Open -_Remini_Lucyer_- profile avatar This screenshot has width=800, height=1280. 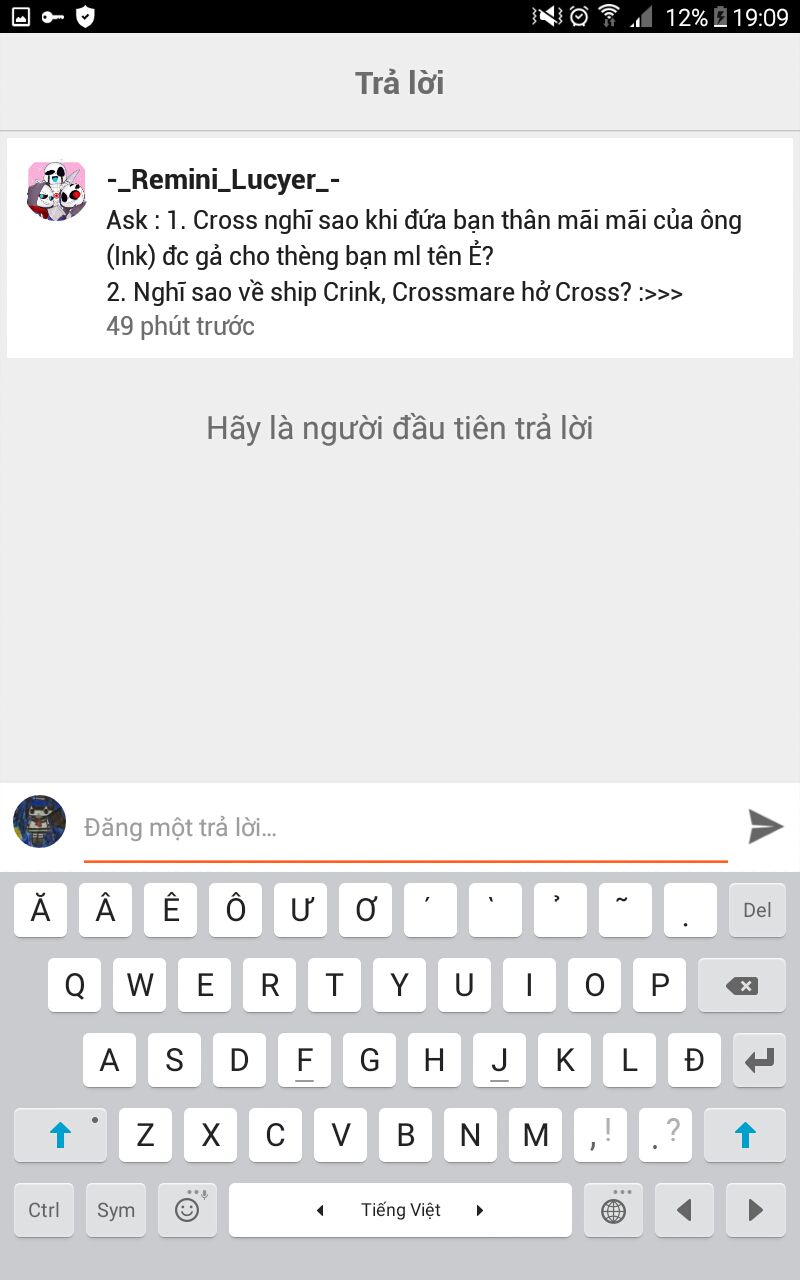pos(56,190)
